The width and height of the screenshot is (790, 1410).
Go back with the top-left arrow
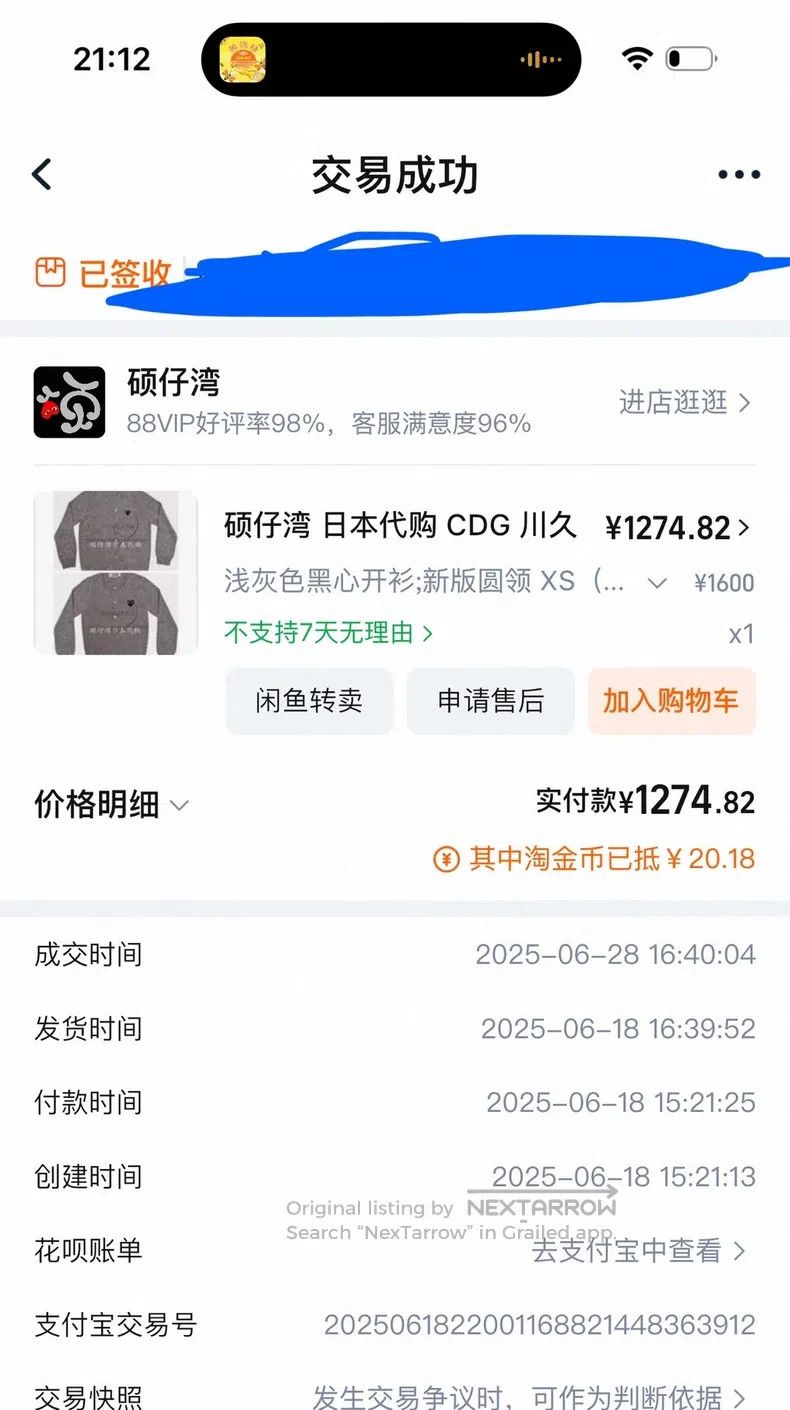click(x=42, y=174)
